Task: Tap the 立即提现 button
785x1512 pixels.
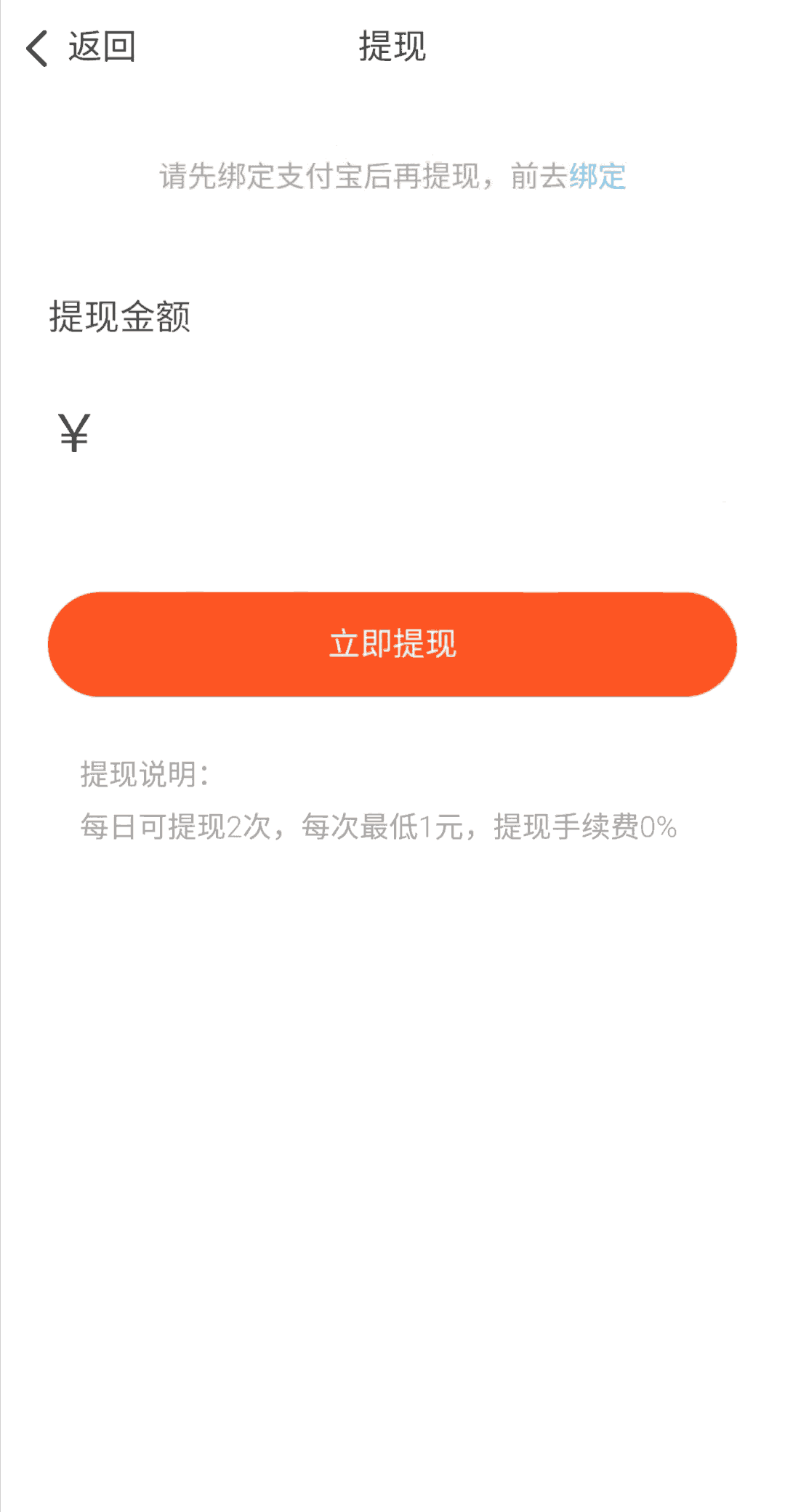Action: click(392, 644)
